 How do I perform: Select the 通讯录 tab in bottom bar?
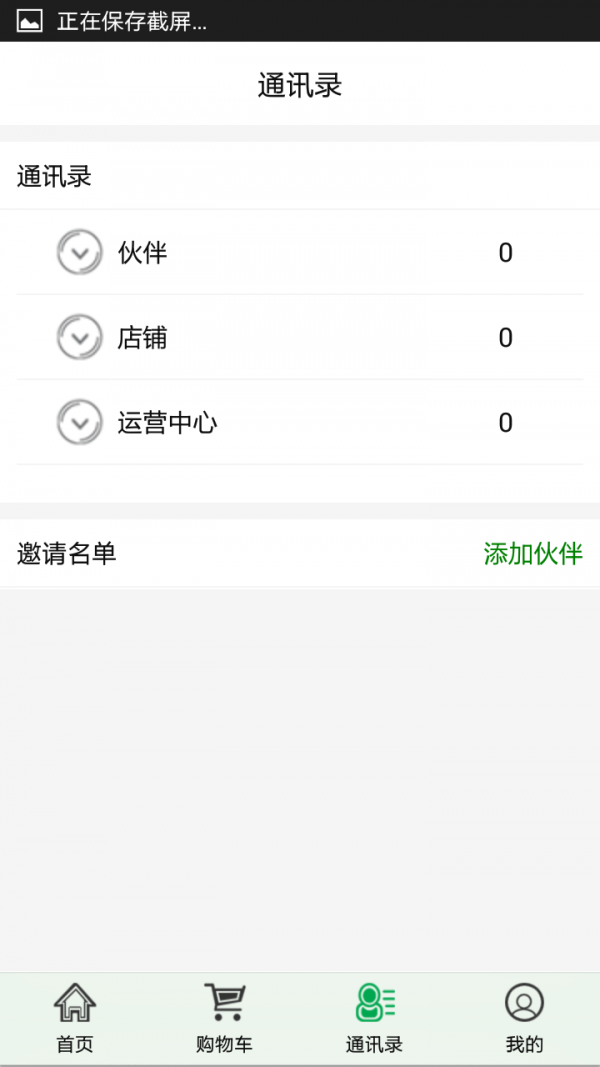(374, 1018)
